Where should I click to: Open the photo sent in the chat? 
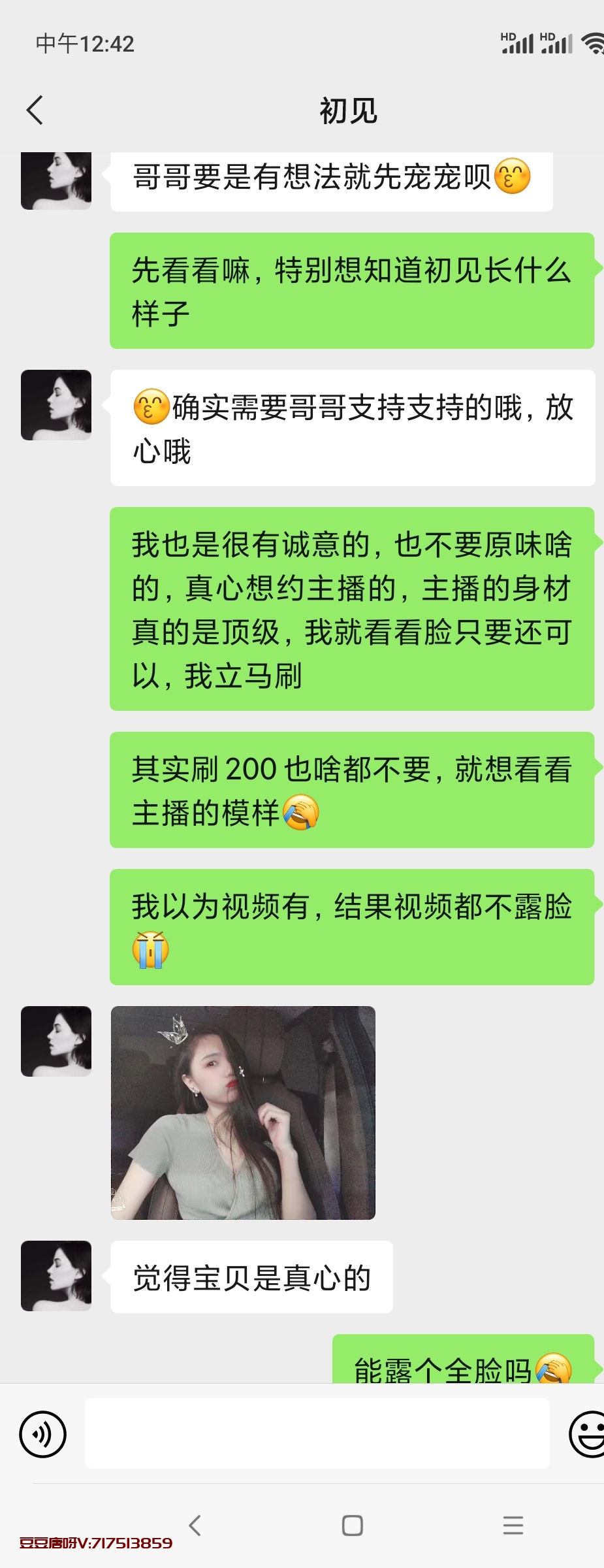tap(243, 1113)
